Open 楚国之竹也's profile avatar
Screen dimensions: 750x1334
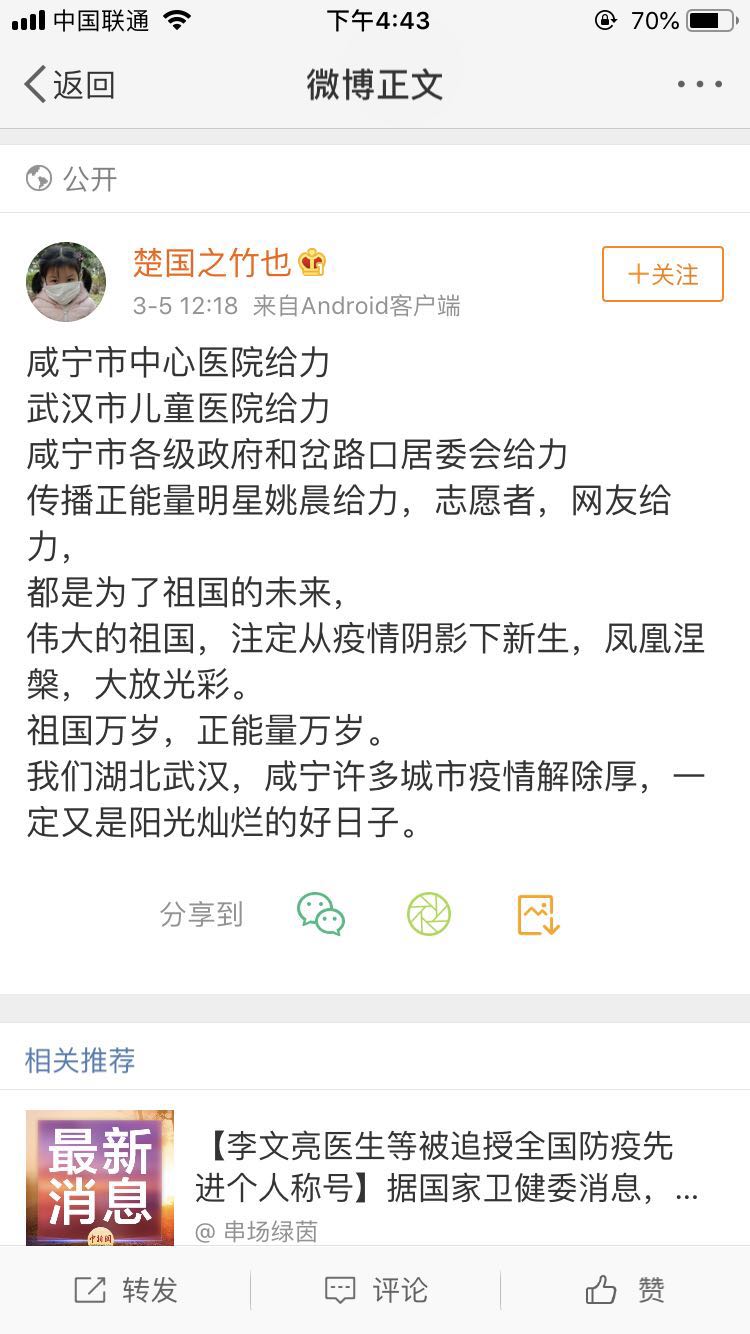pos(66,281)
